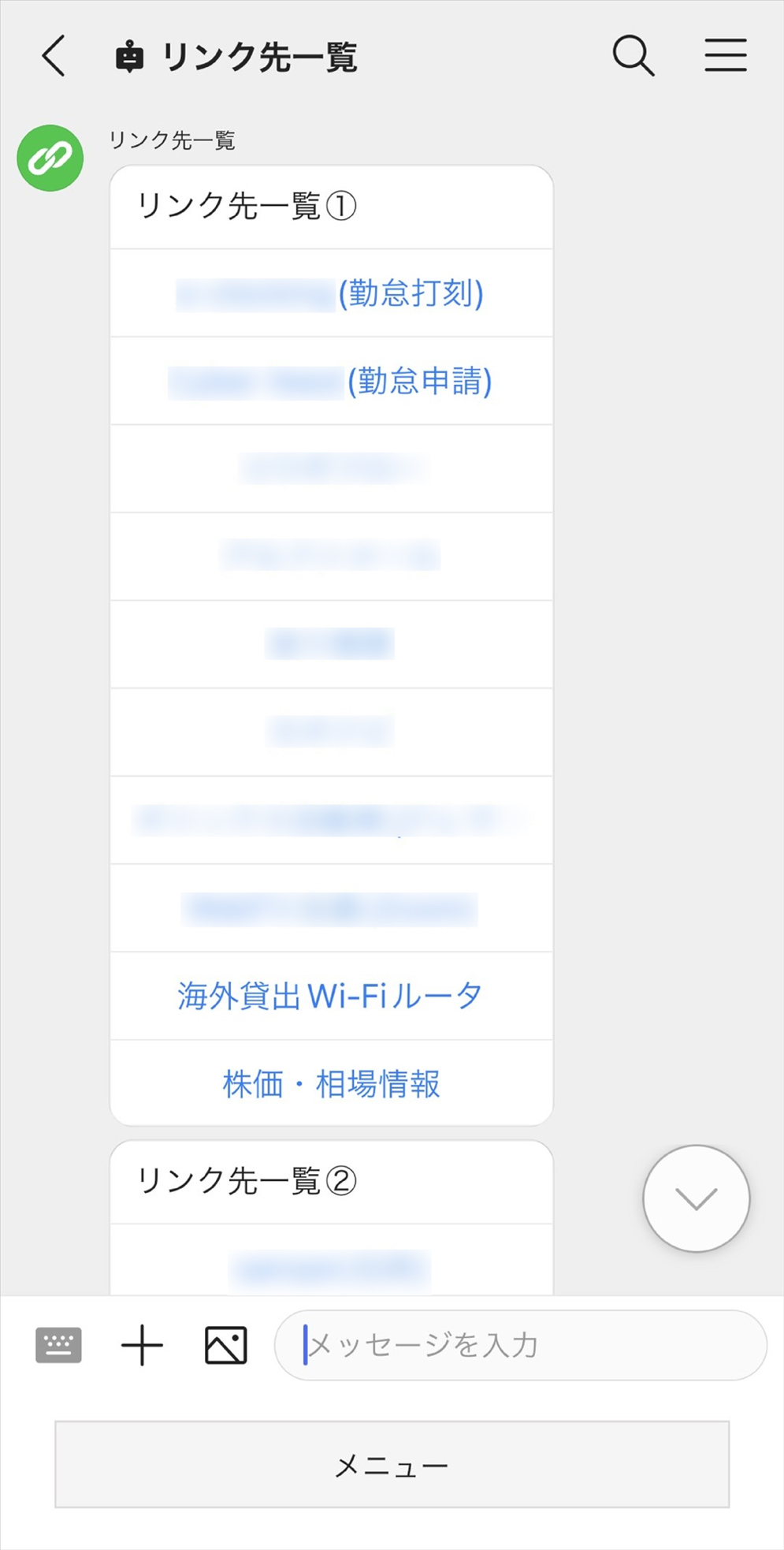This screenshot has width=784, height=1550.
Task: Open the hamburger menu
Action: (725, 56)
